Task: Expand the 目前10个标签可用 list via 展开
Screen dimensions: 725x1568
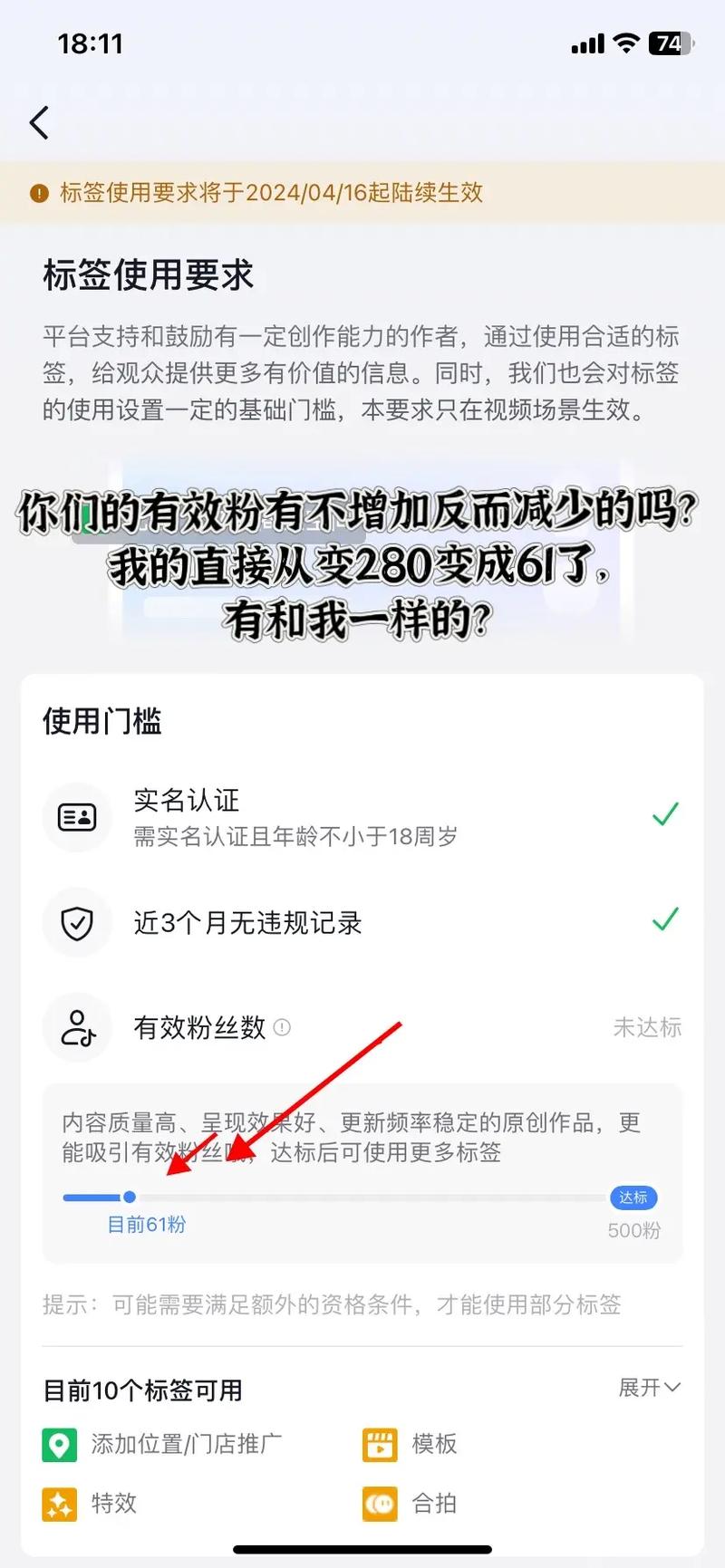Action: click(649, 1387)
